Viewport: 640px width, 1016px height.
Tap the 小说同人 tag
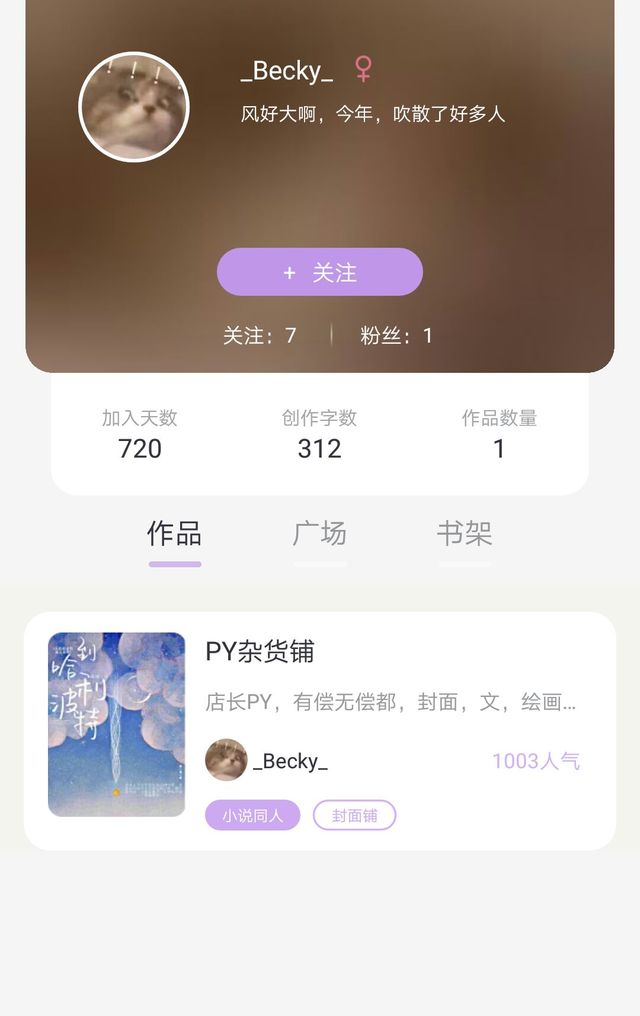coord(253,815)
